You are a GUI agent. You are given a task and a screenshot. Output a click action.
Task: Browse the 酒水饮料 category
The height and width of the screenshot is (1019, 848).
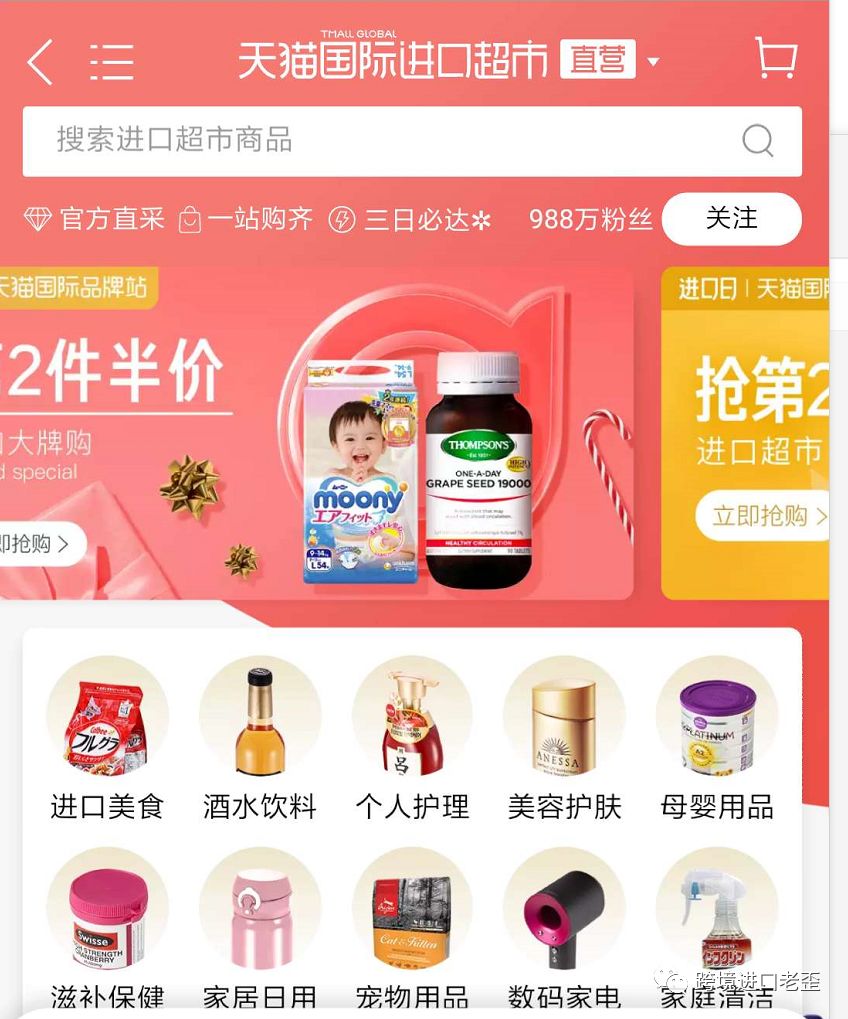[260, 740]
